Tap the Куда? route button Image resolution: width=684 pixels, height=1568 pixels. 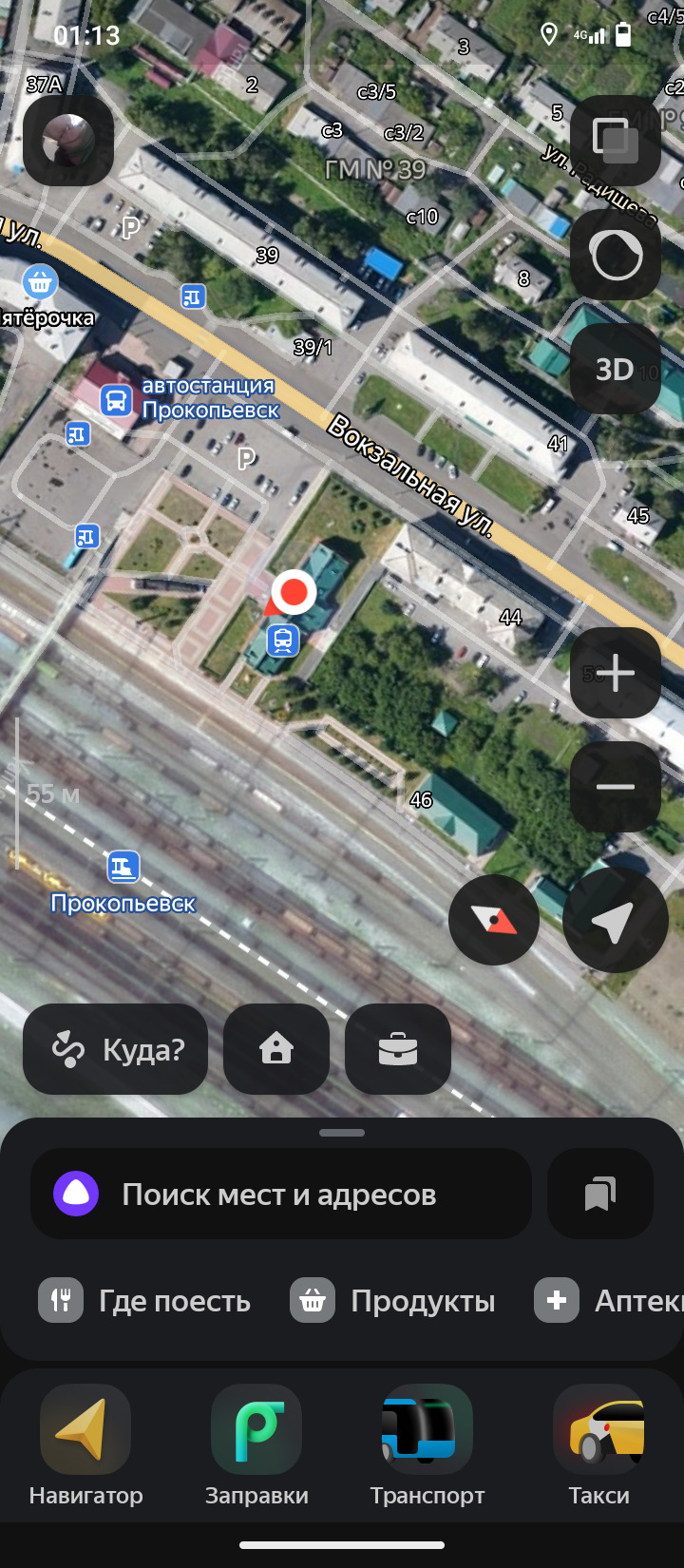point(116,1049)
